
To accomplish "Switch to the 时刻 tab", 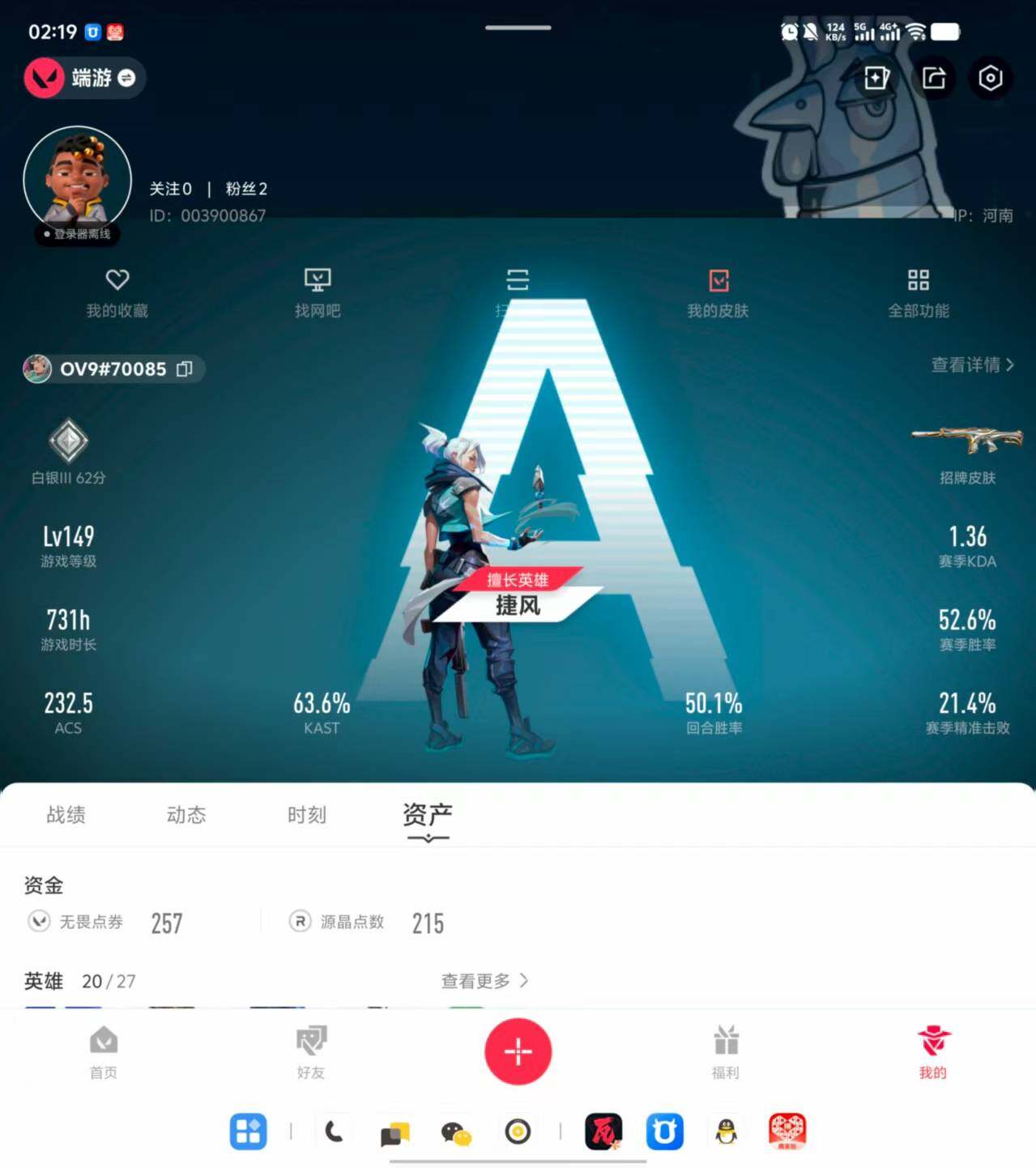I will coord(307,815).
